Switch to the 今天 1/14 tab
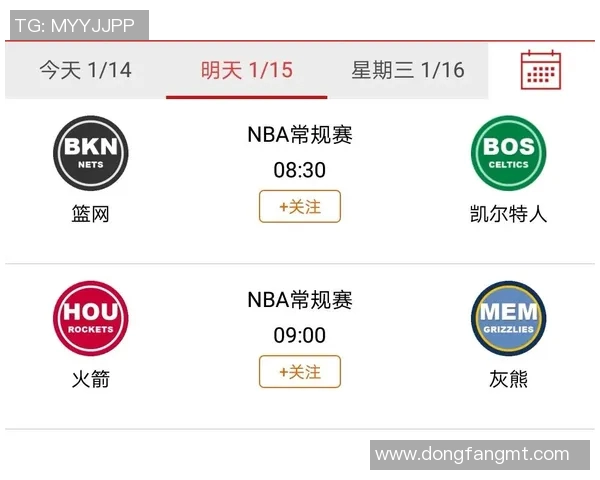Image resolution: width=600 pixels, height=480 pixels. (x=85, y=70)
